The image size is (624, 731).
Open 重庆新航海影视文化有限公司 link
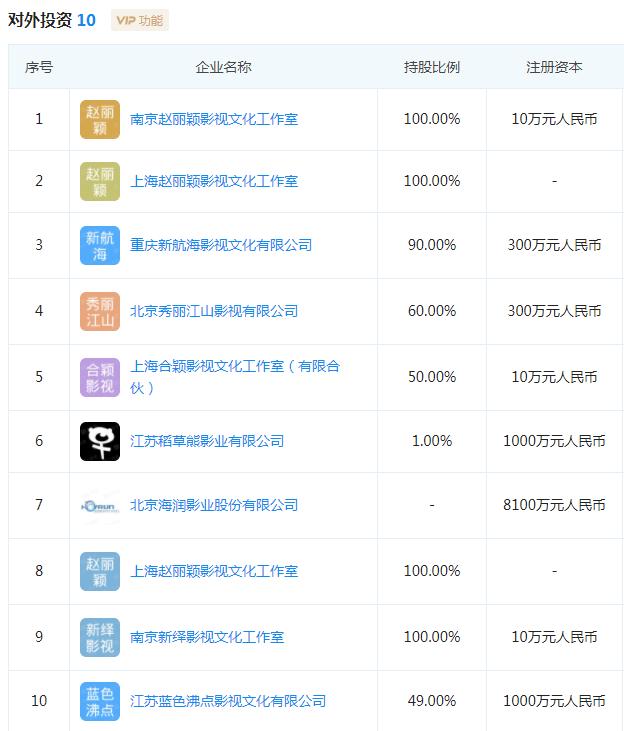pos(221,245)
